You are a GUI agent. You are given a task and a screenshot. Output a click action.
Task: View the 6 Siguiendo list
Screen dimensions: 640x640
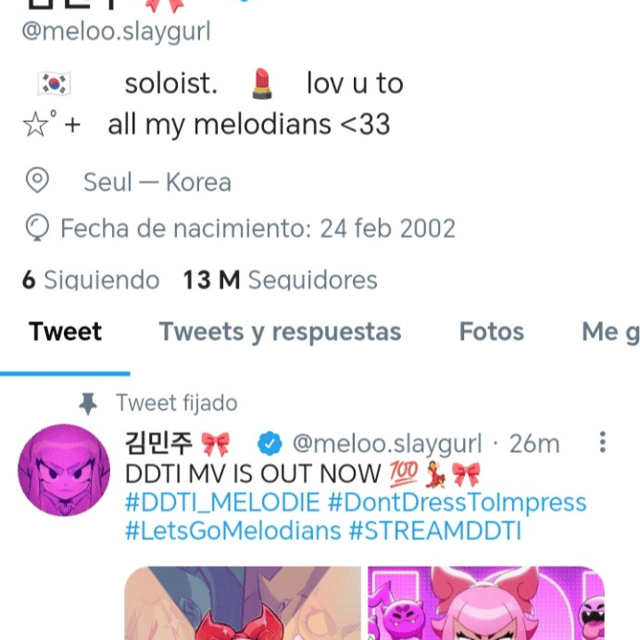(91, 280)
